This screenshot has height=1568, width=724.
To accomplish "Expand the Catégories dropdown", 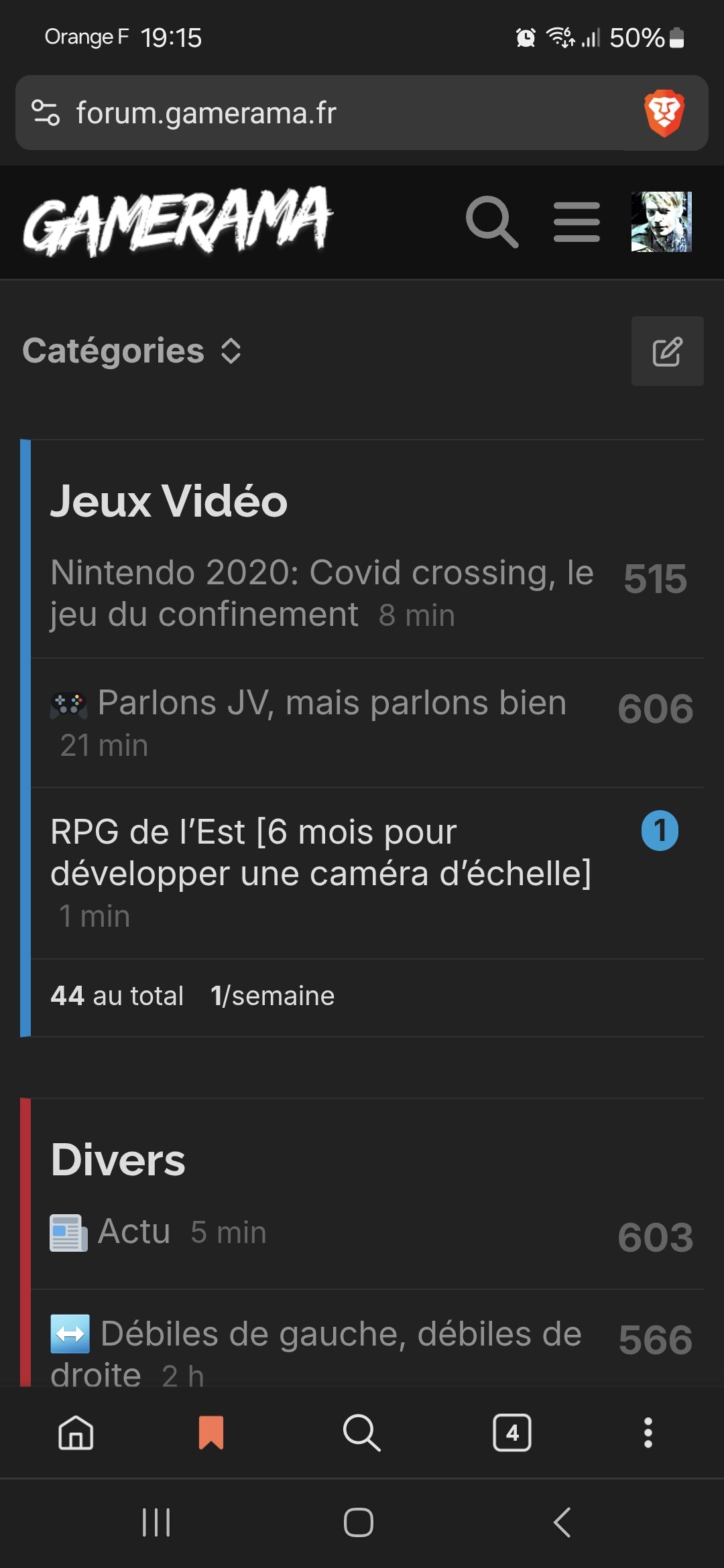I will 132,350.
